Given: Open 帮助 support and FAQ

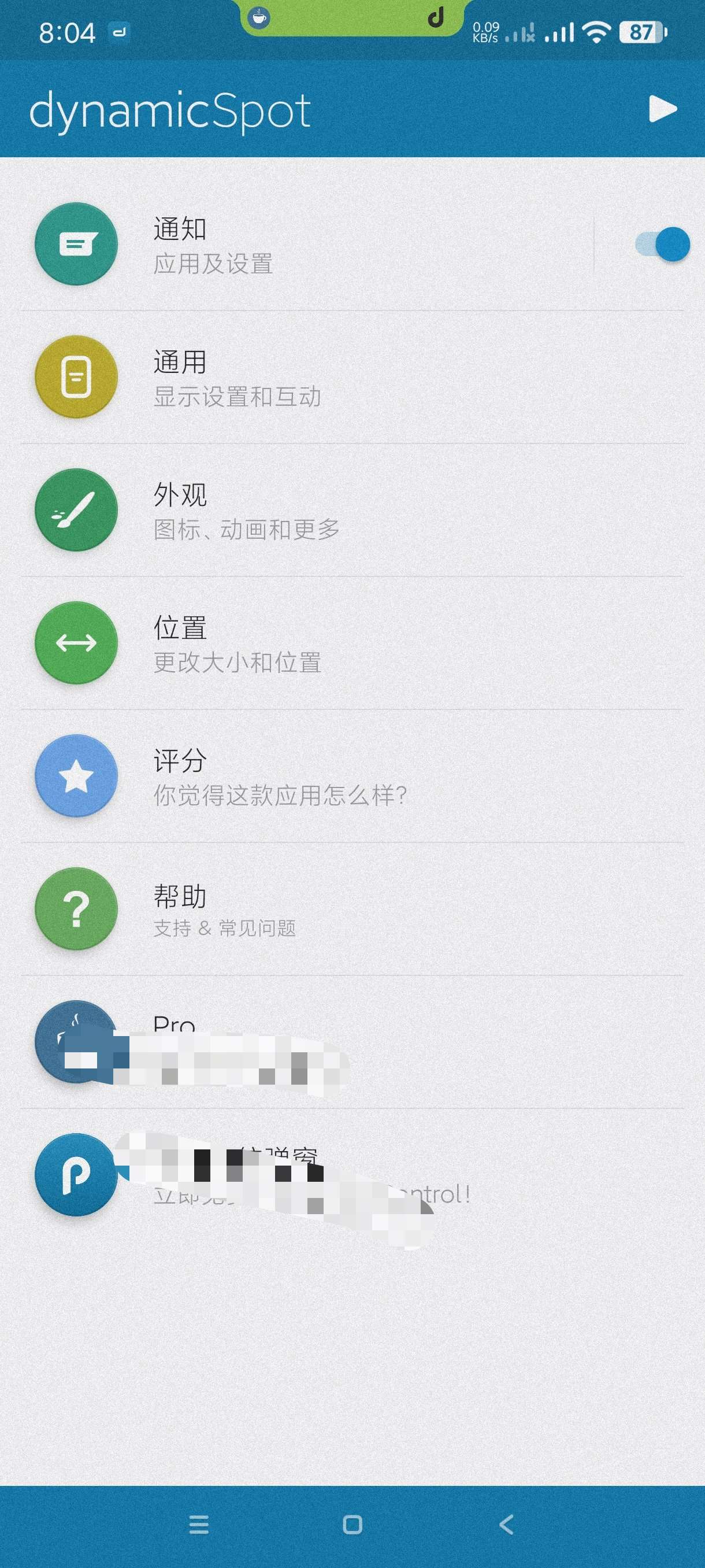Looking at the screenshot, I should 304,909.
